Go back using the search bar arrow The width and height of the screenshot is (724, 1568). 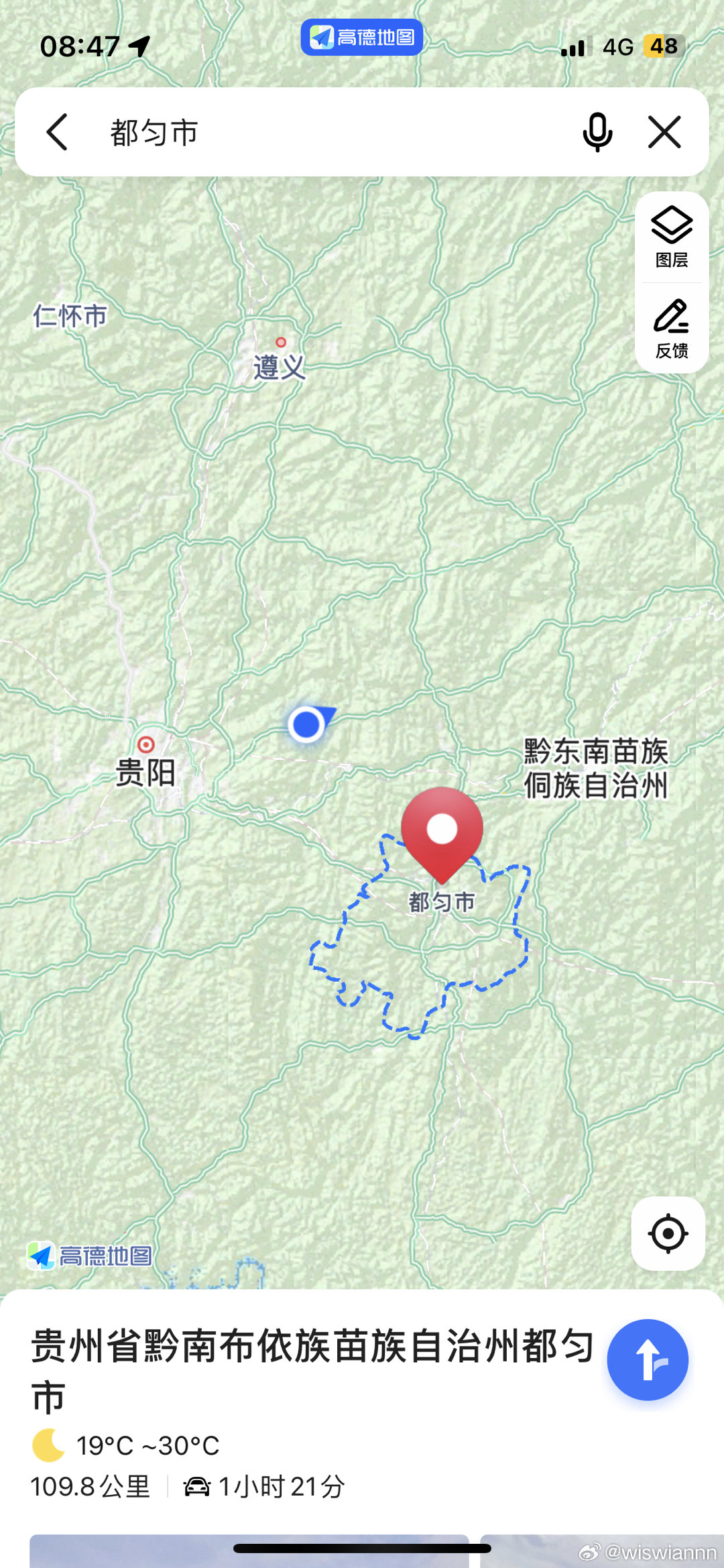pyautogui.click(x=57, y=131)
